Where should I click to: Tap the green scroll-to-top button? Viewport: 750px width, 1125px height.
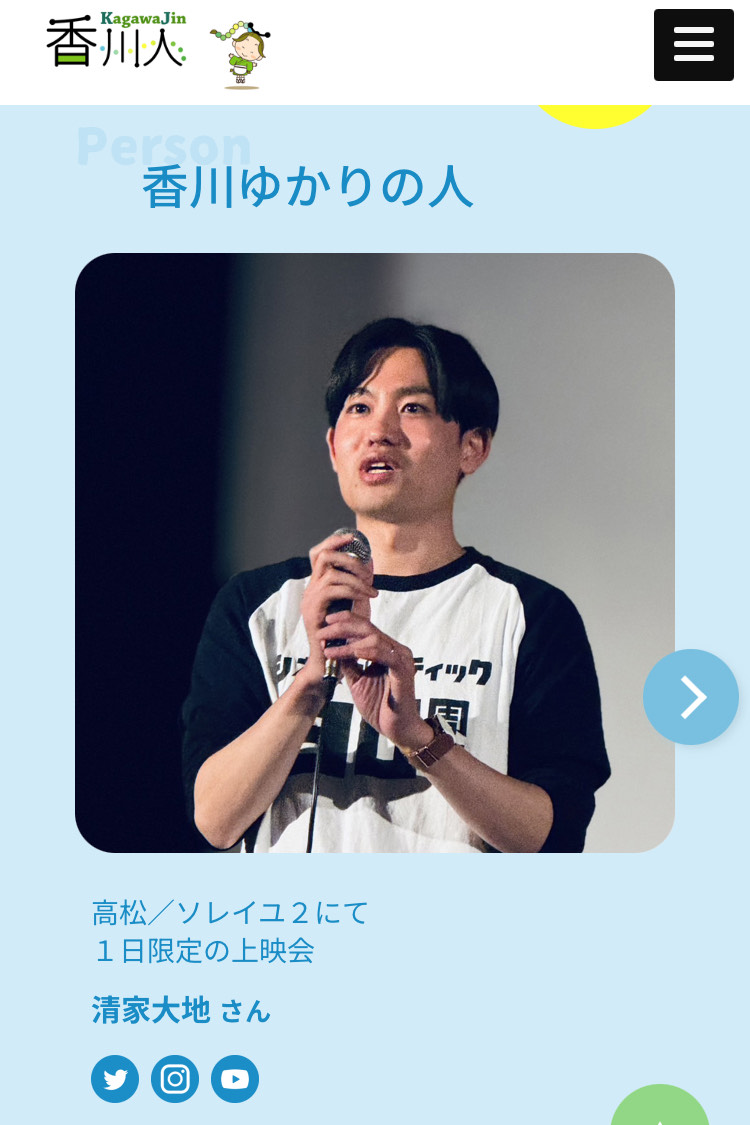click(660, 1108)
